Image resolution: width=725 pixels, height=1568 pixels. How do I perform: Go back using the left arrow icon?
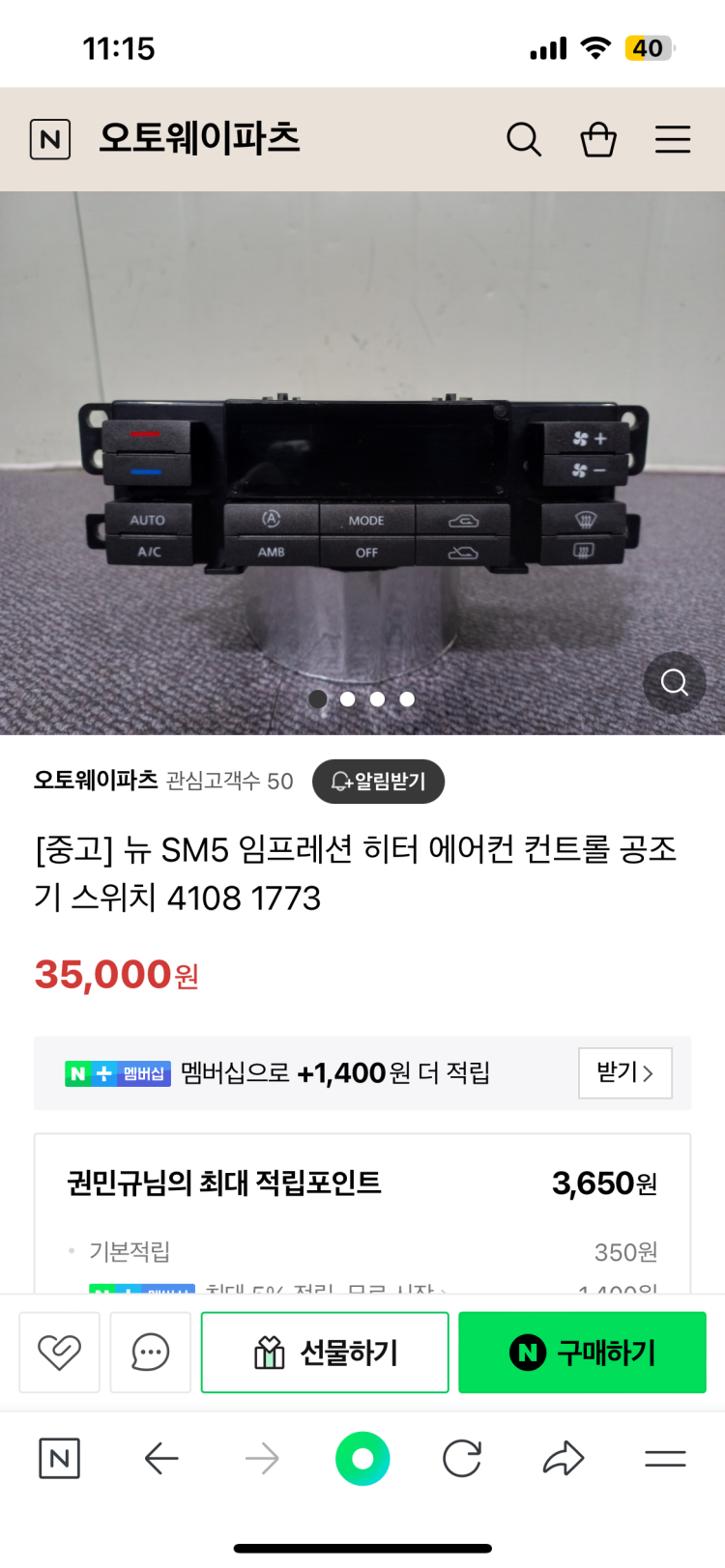[x=161, y=1458]
